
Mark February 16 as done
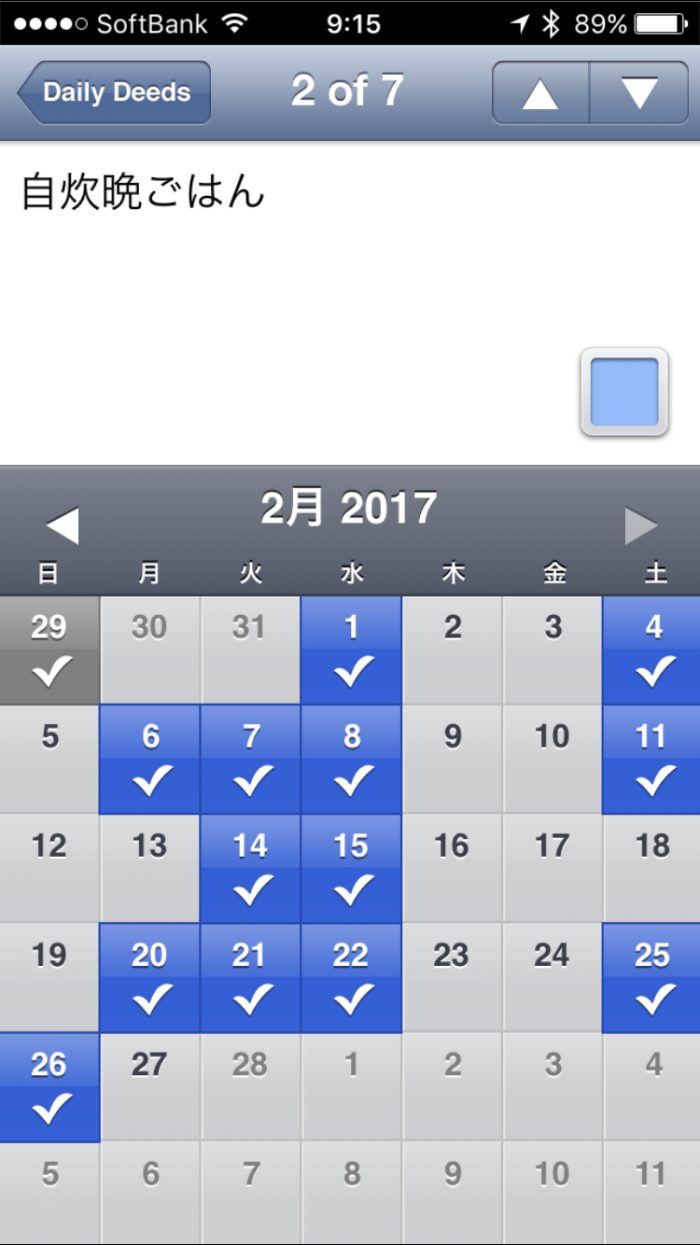click(452, 868)
